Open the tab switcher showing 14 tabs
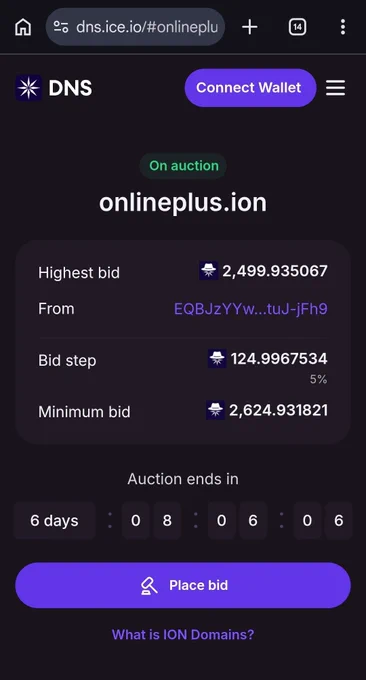Screen dimensions: 366x680 pyautogui.click(x=297, y=27)
